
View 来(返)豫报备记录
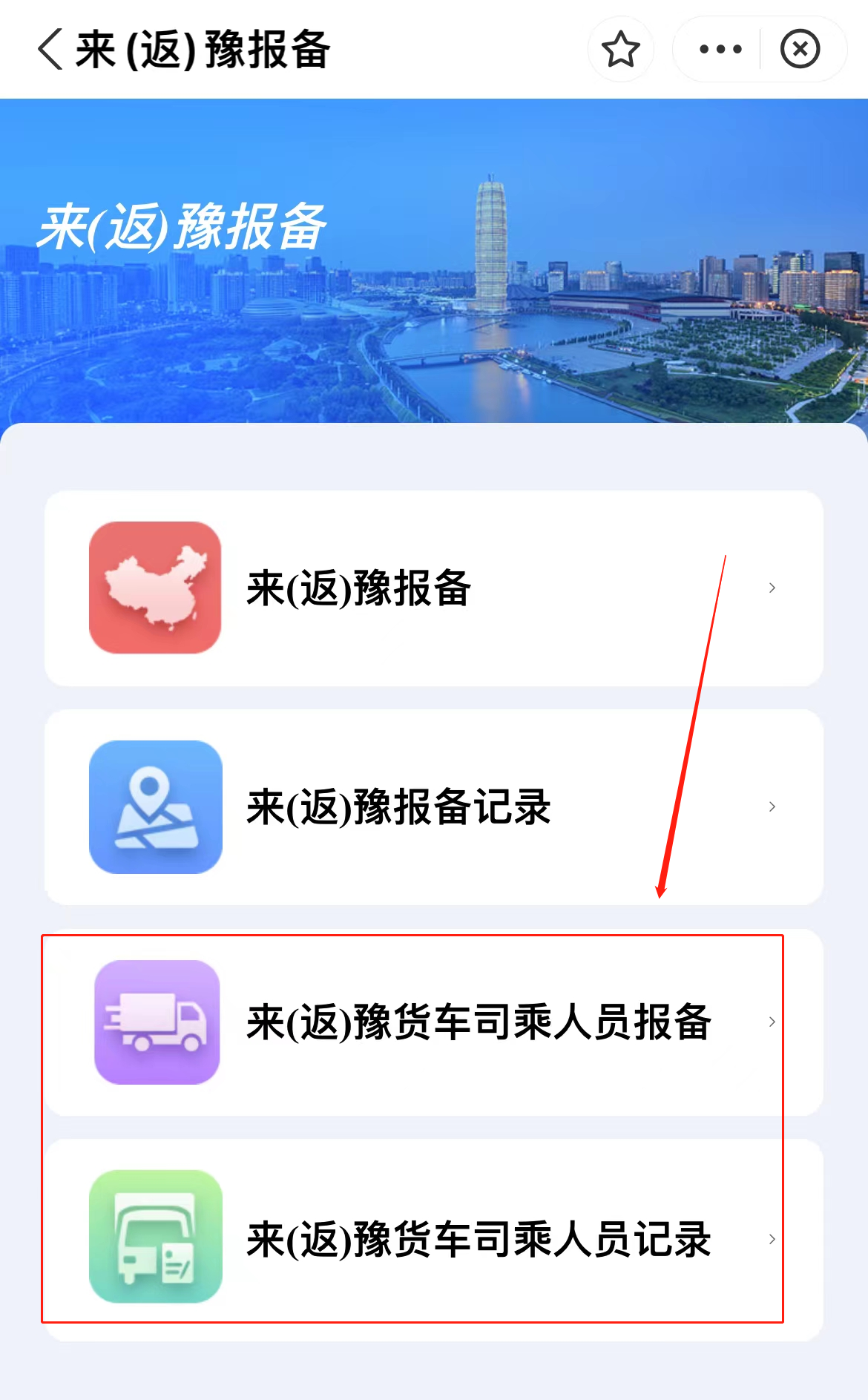click(x=433, y=806)
